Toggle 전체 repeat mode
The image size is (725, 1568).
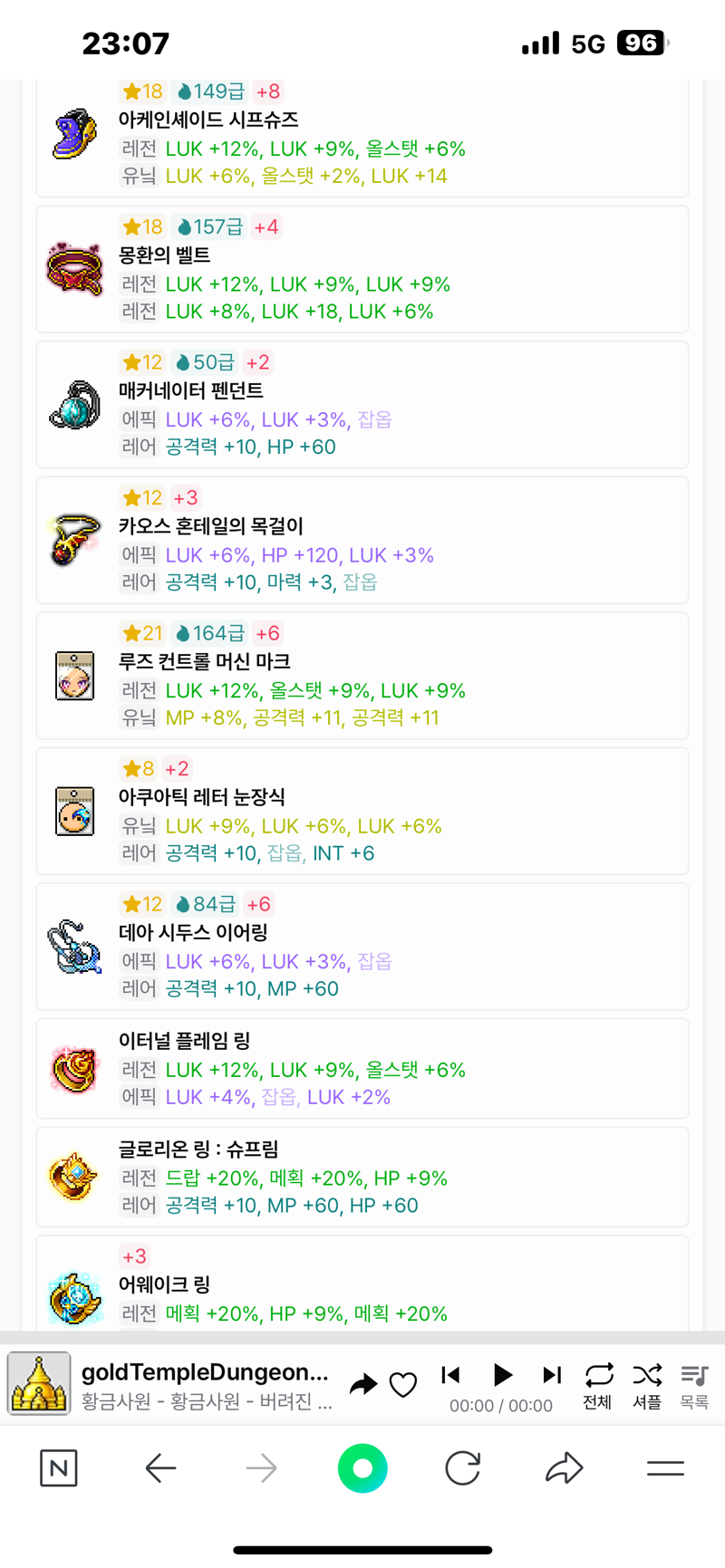(x=598, y=1385)
